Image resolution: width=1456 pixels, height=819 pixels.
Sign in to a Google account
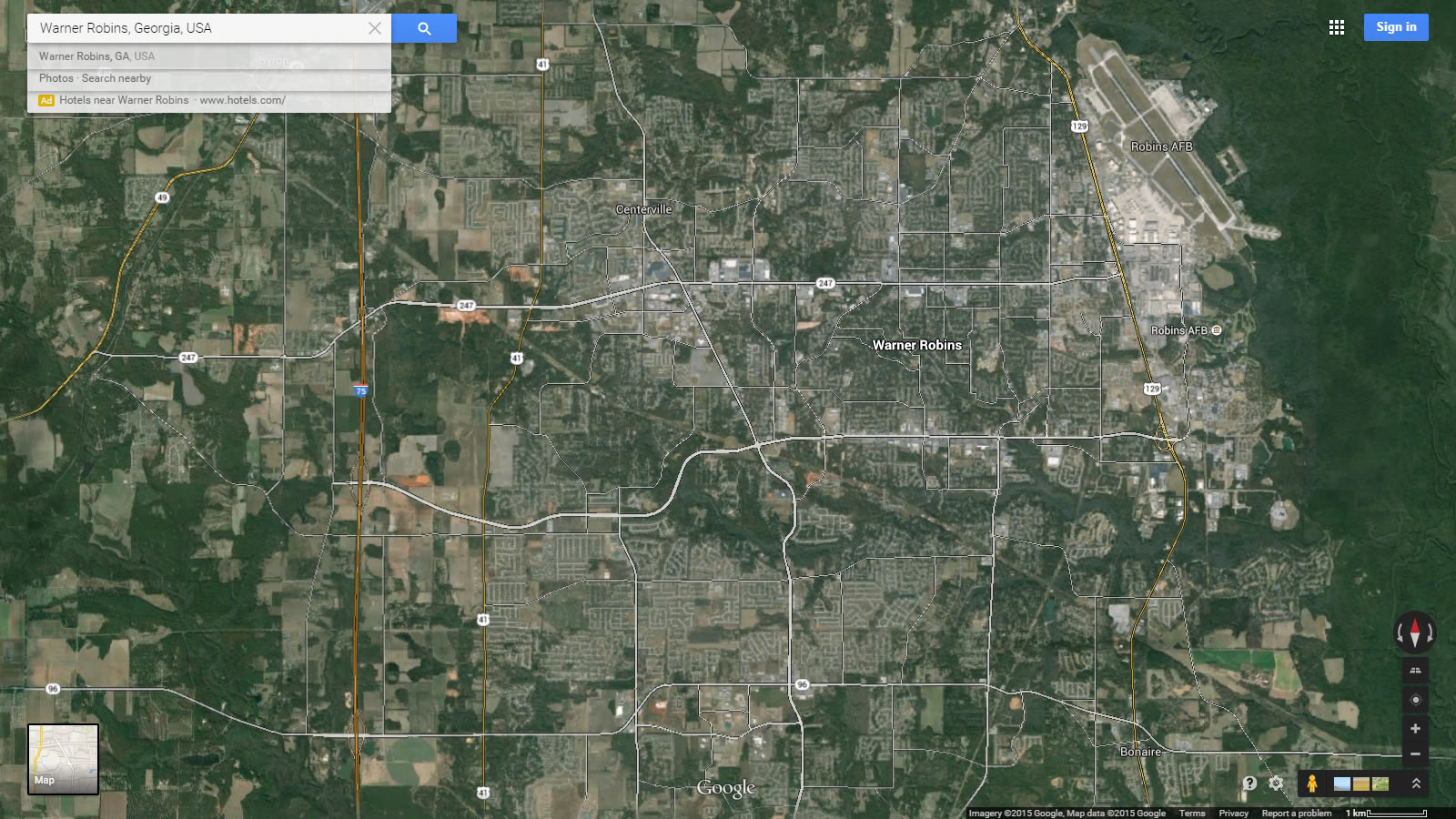coord(1396,27)
